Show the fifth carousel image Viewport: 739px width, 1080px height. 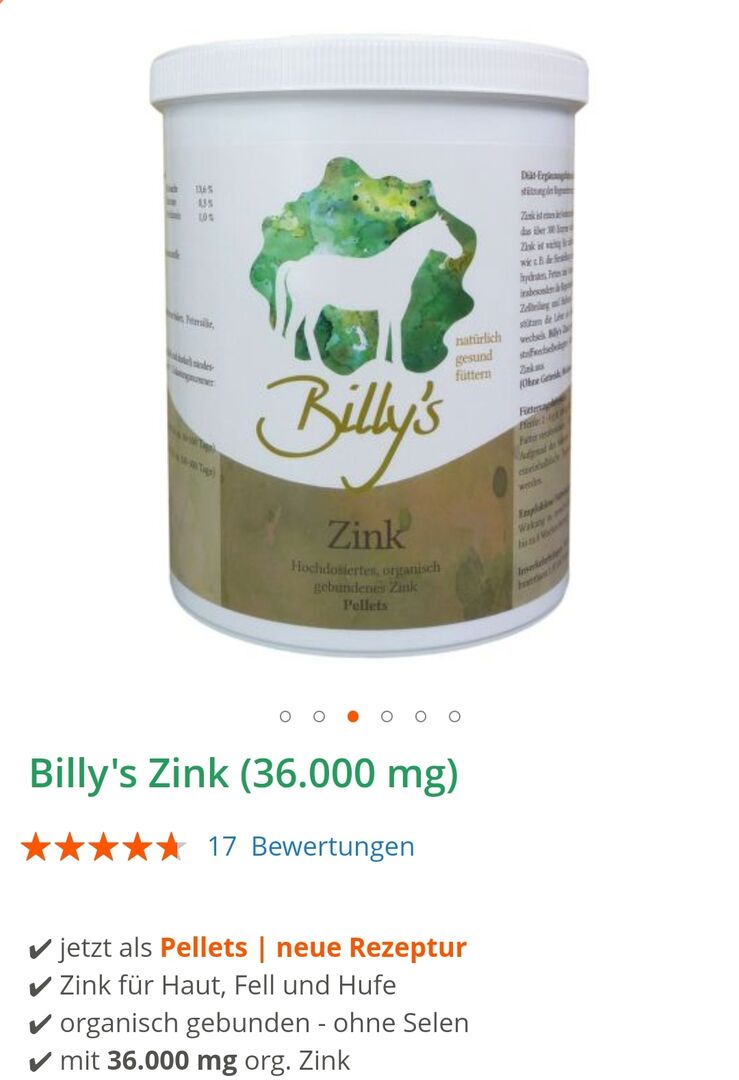pyautogui.click(x=421, y=716)
